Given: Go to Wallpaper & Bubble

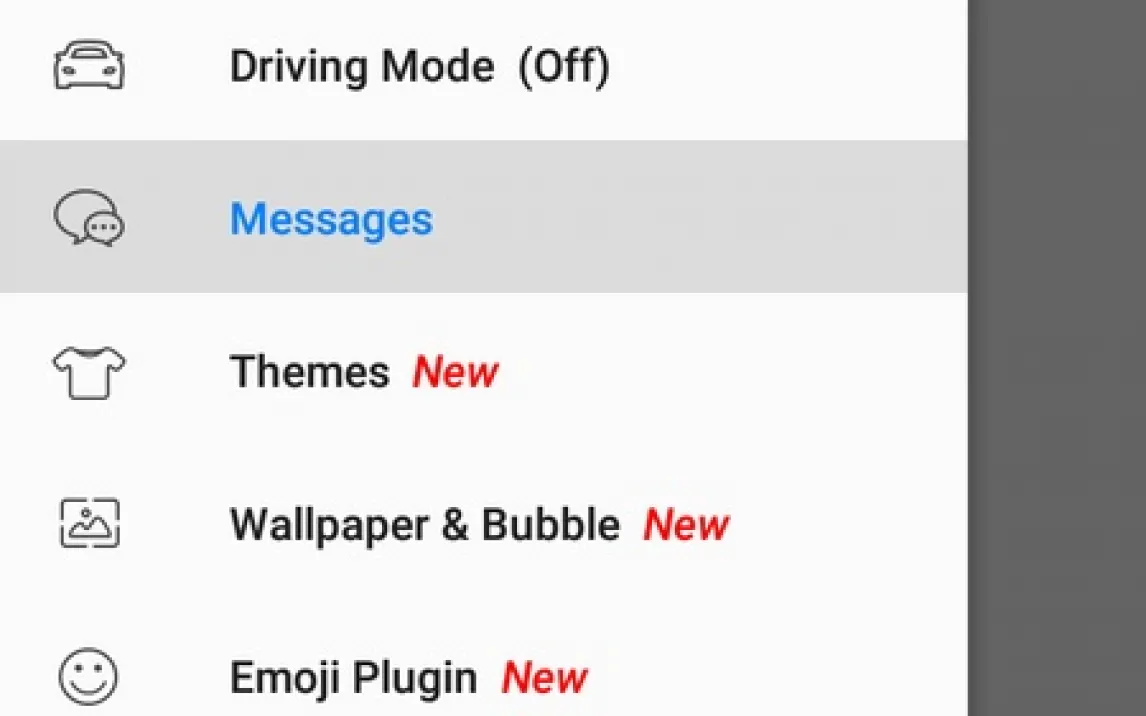Looking at the screenshot, I should tap(424, 525).
